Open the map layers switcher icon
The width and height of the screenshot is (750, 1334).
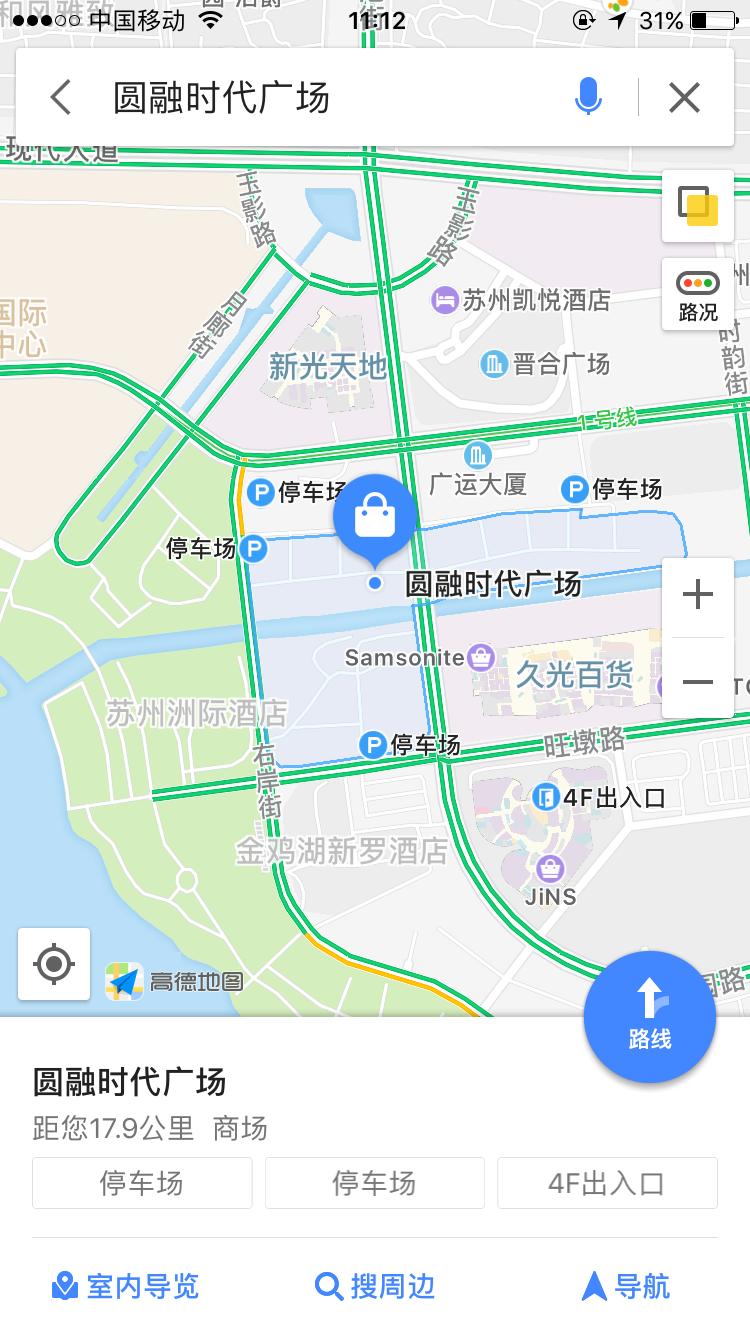697,208
